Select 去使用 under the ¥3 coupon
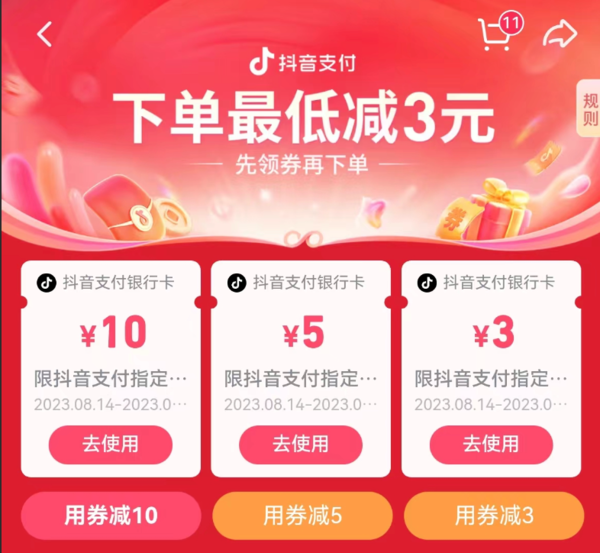Screen dimensions: 600x553 [490, 444]
